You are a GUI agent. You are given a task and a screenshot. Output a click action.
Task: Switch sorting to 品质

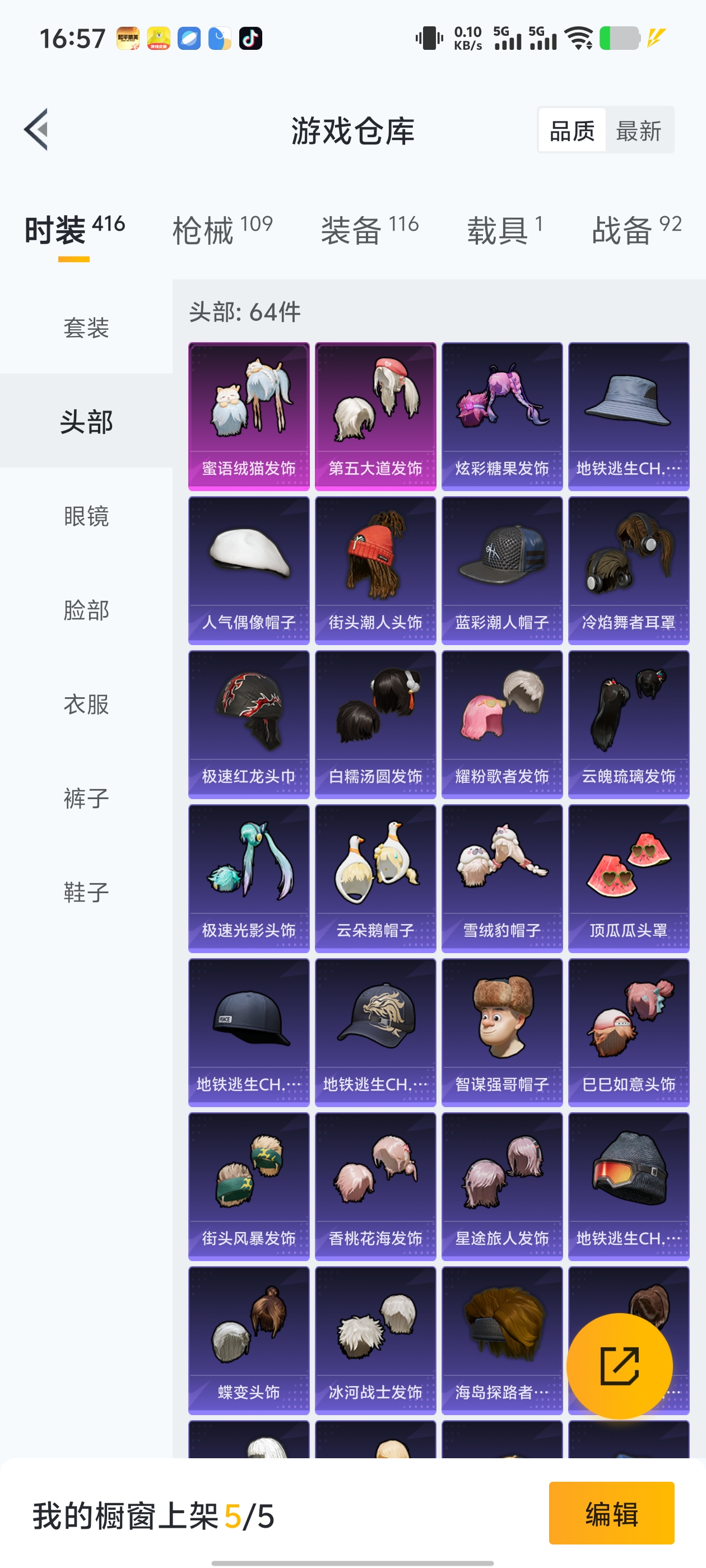pos(571,130)
